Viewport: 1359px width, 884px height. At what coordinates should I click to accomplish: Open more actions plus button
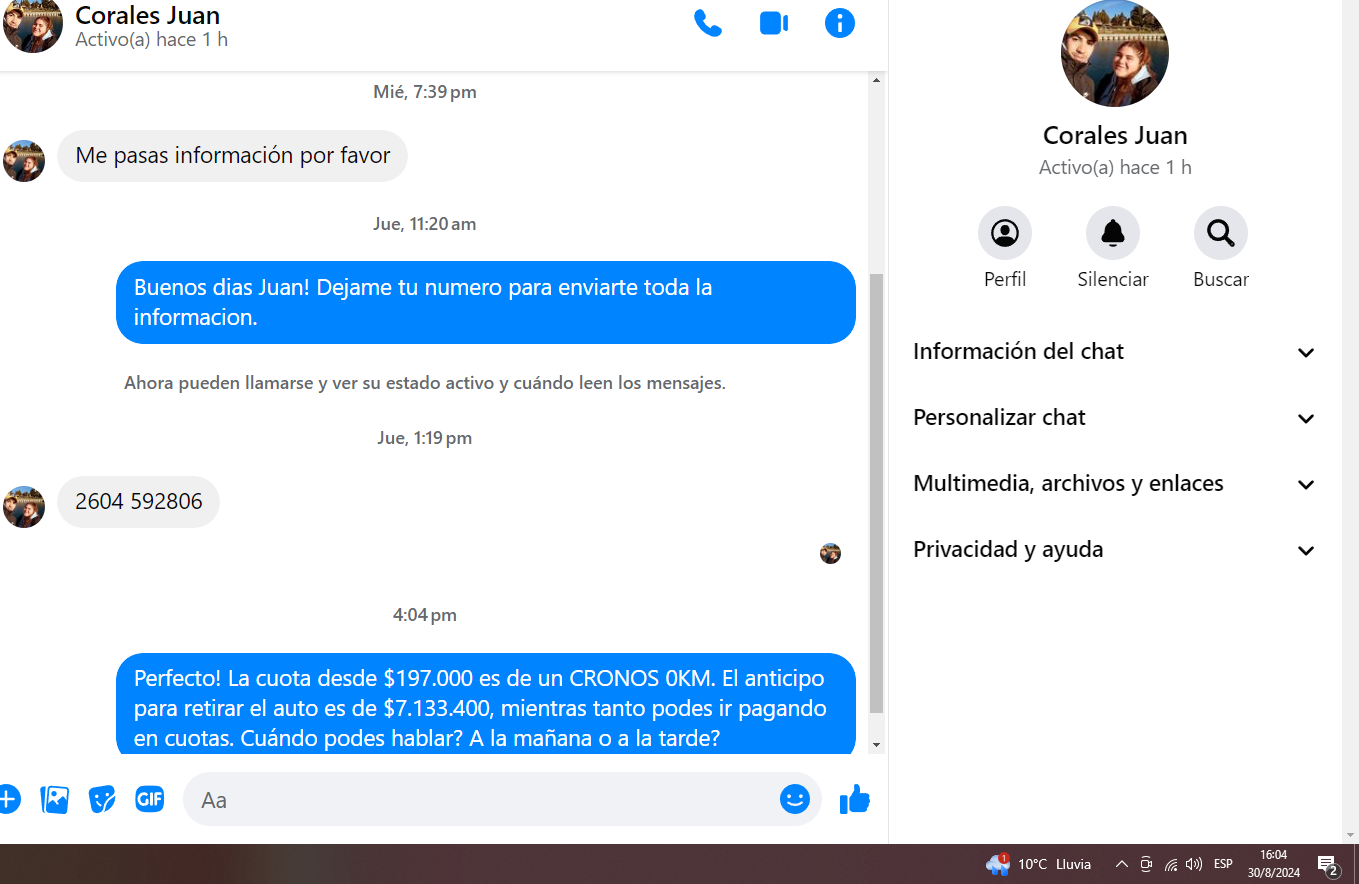click(x=8, y=799)
